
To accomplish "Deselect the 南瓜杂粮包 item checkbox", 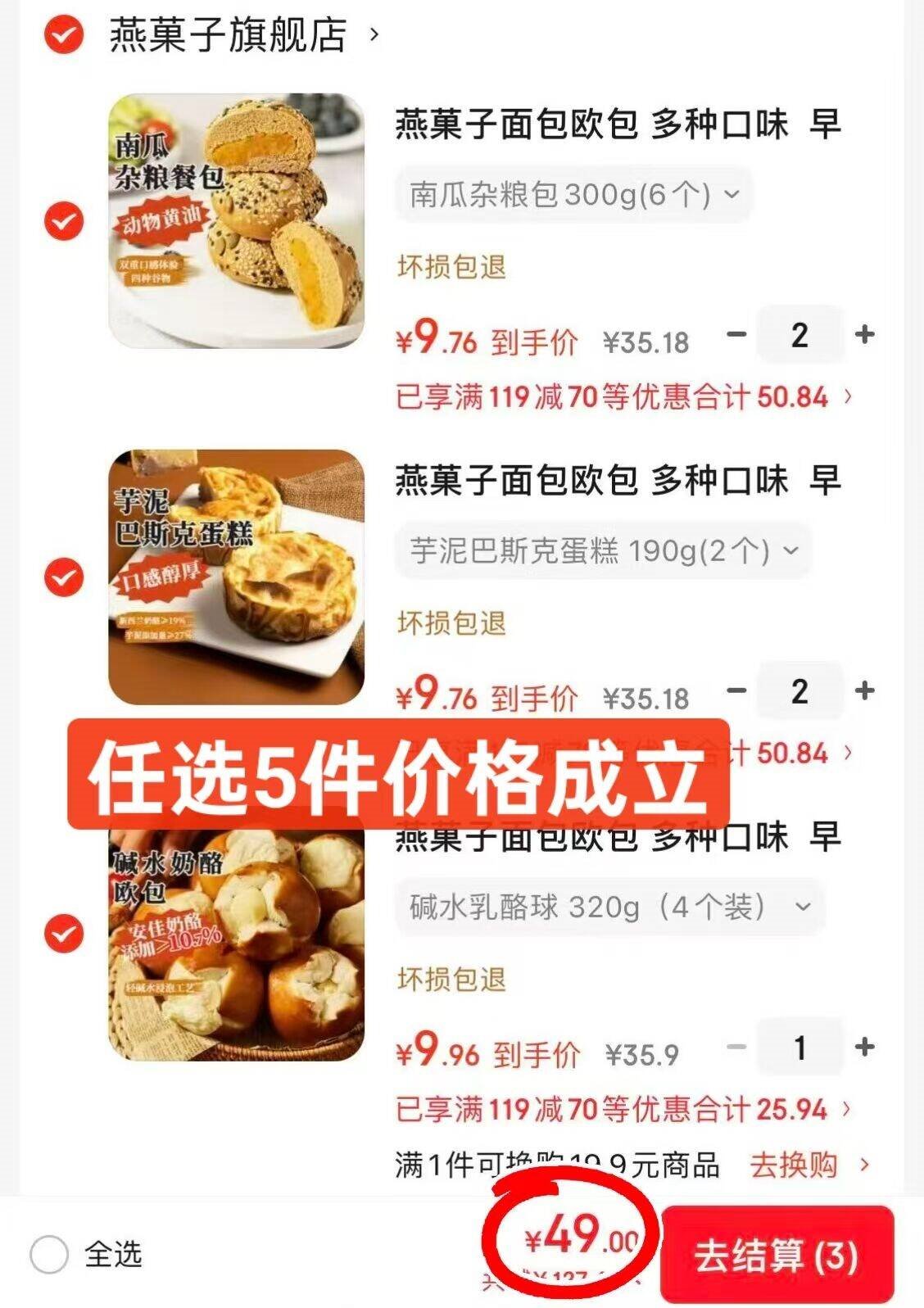I will (x=64, y=221).
